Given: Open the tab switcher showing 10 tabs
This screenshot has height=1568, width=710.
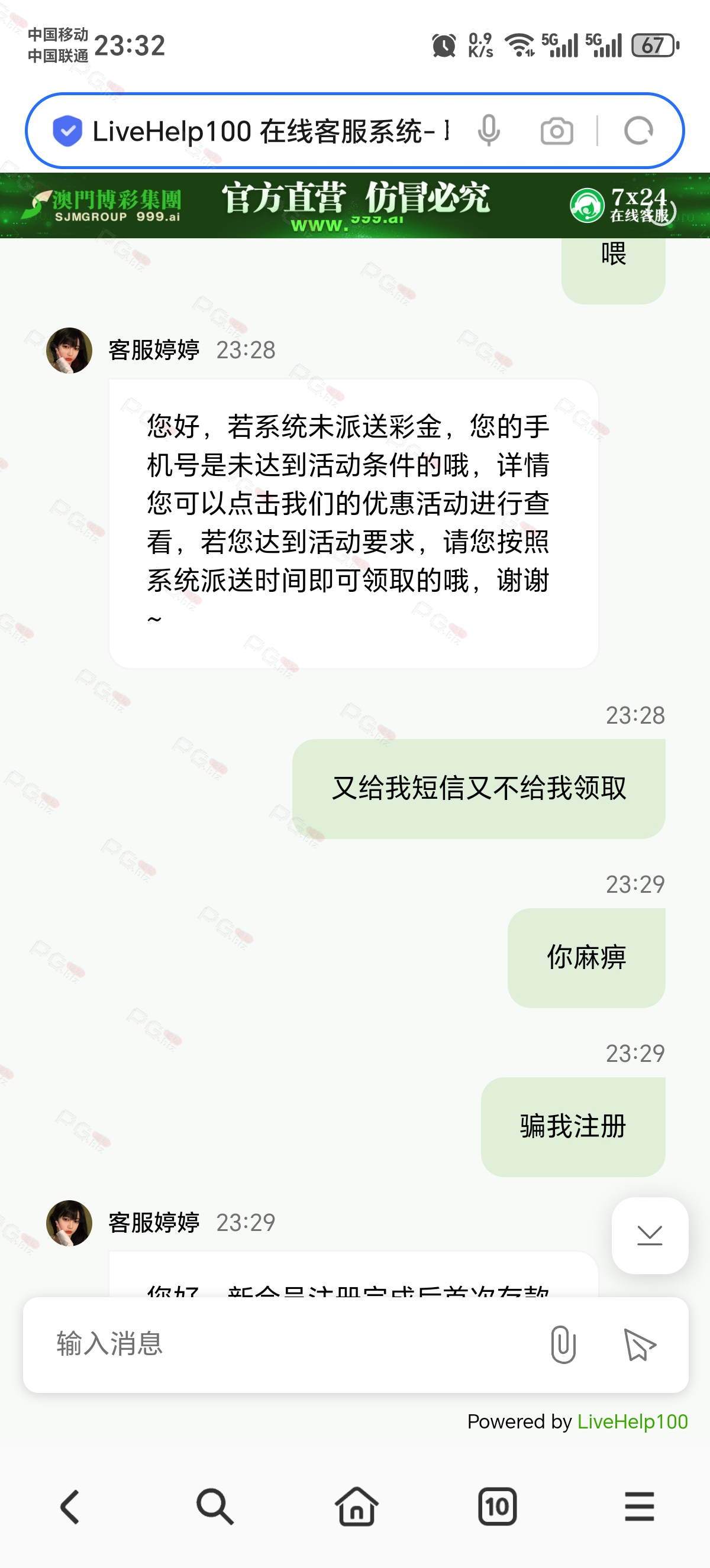Looking at the screenshot, I should point(498,1507).
